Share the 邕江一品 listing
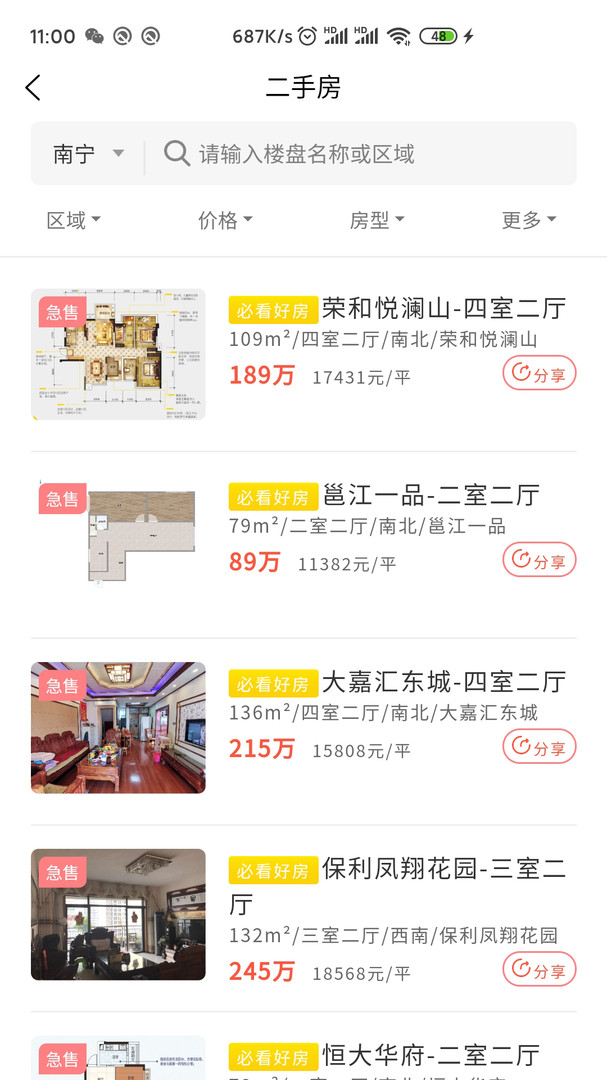Image resolution: width=607 pixels, height=1080 pixels. (539, 560)
